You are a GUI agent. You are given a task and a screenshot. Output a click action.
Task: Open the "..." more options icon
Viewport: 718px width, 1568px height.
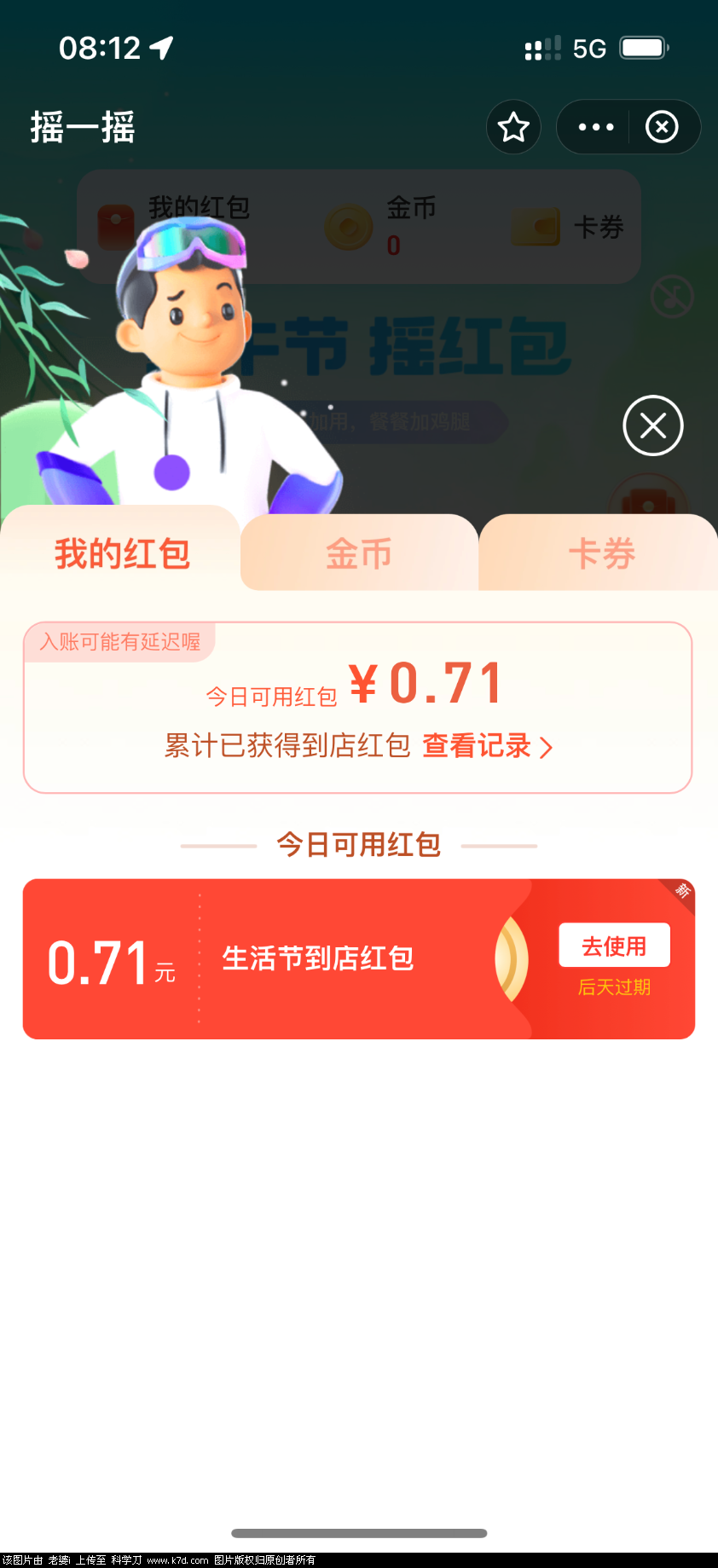(x=595, y=126)
